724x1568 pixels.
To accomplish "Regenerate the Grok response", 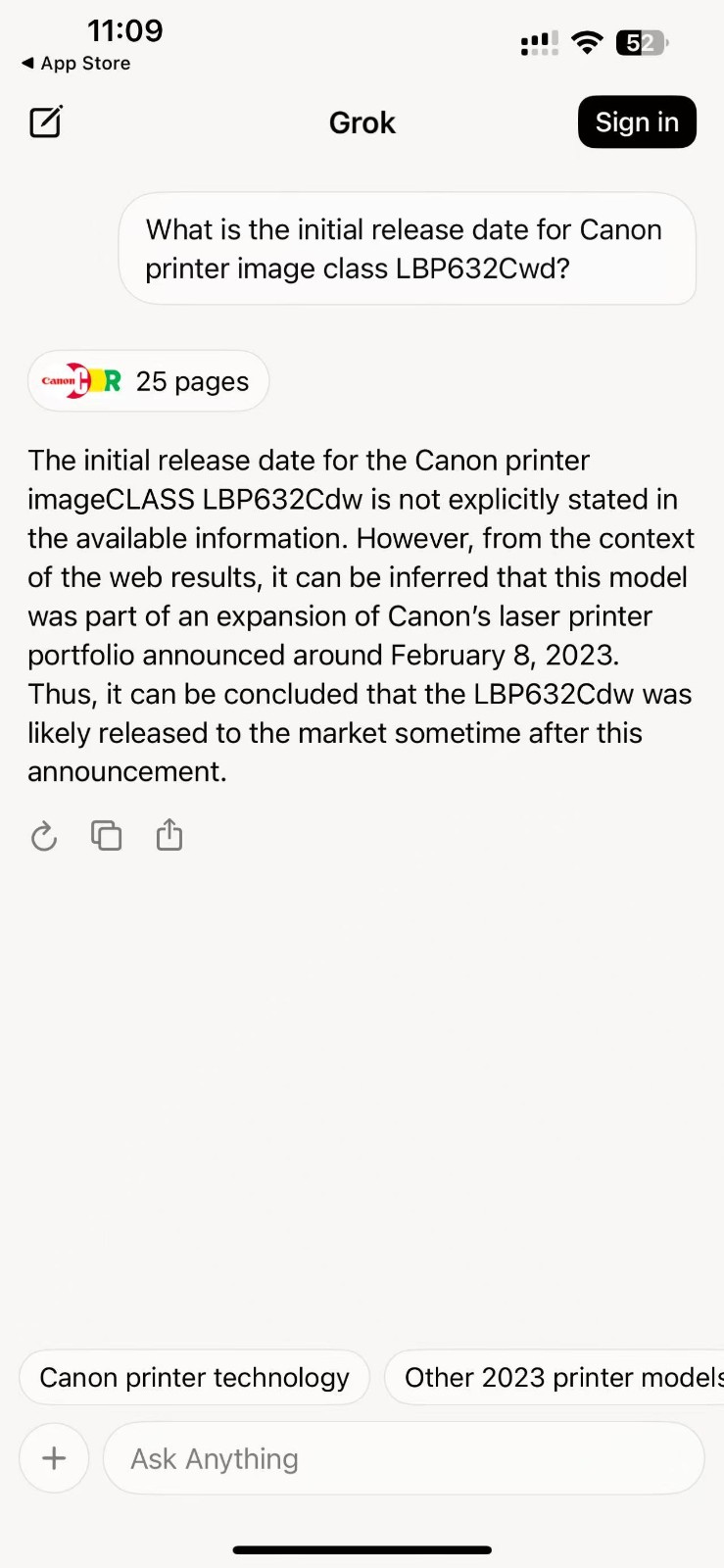I will (x=44, y=836).
